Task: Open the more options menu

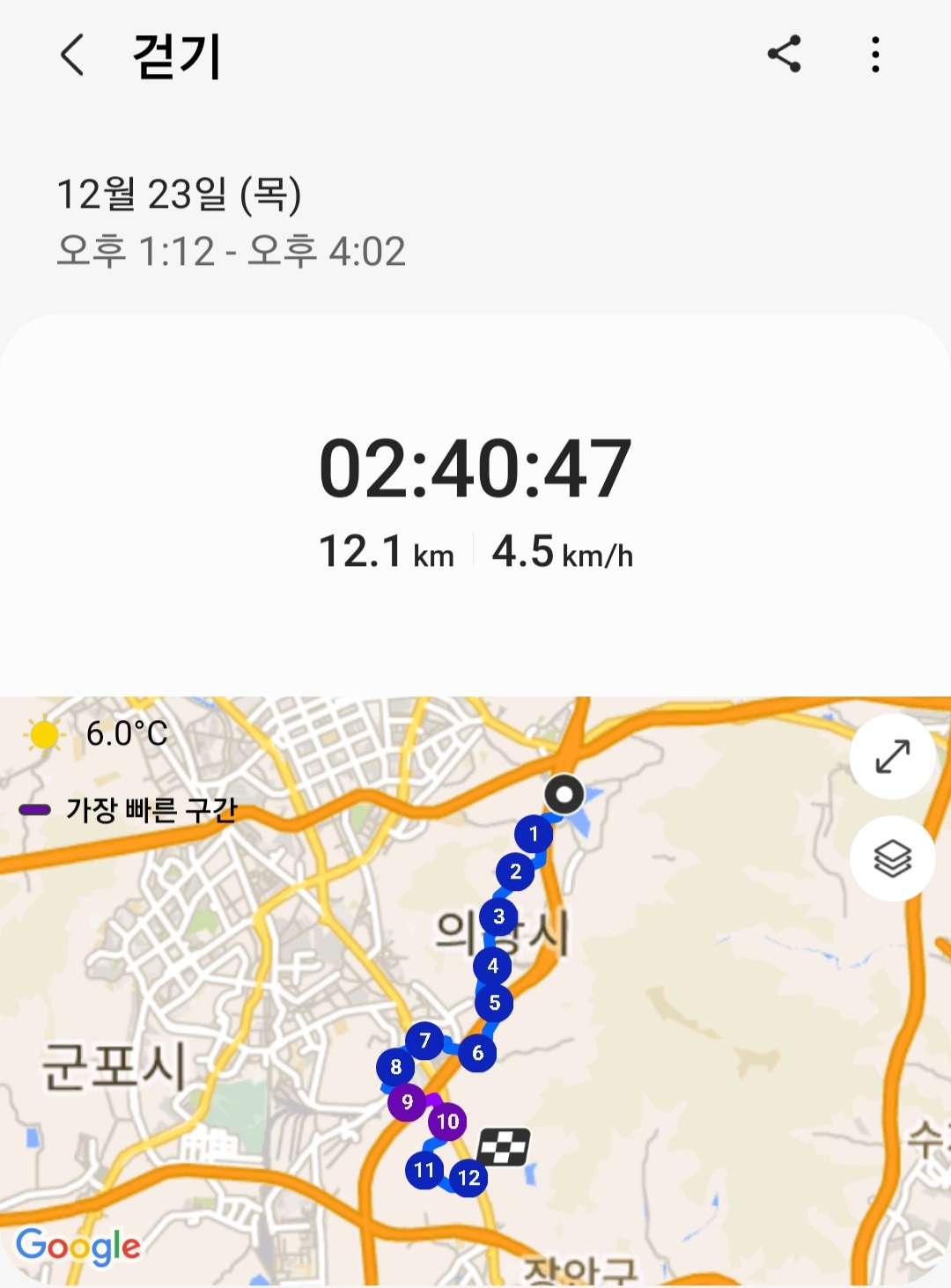Action: pos(874,55)
